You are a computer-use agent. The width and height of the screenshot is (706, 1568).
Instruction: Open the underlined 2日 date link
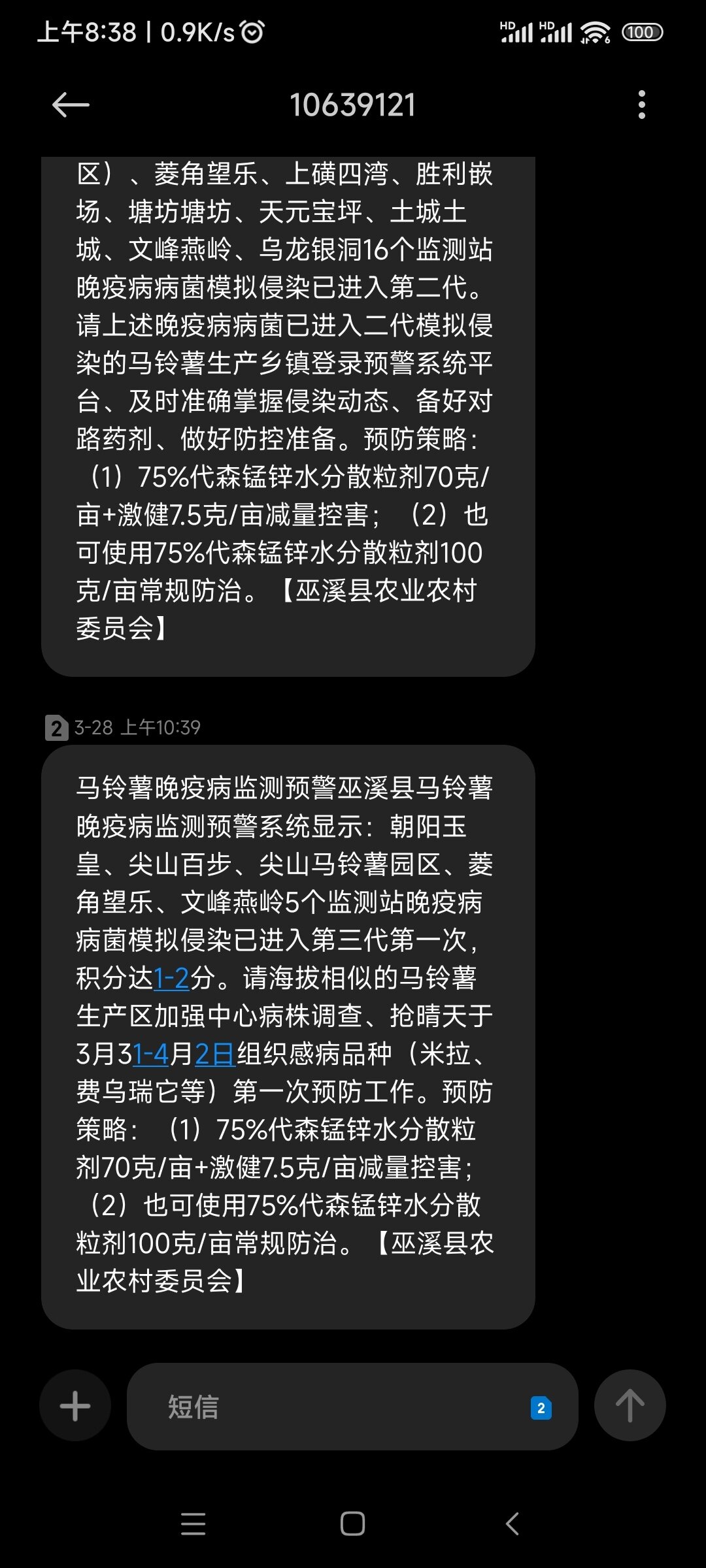pyautogui.click(x=214, y=1054)
